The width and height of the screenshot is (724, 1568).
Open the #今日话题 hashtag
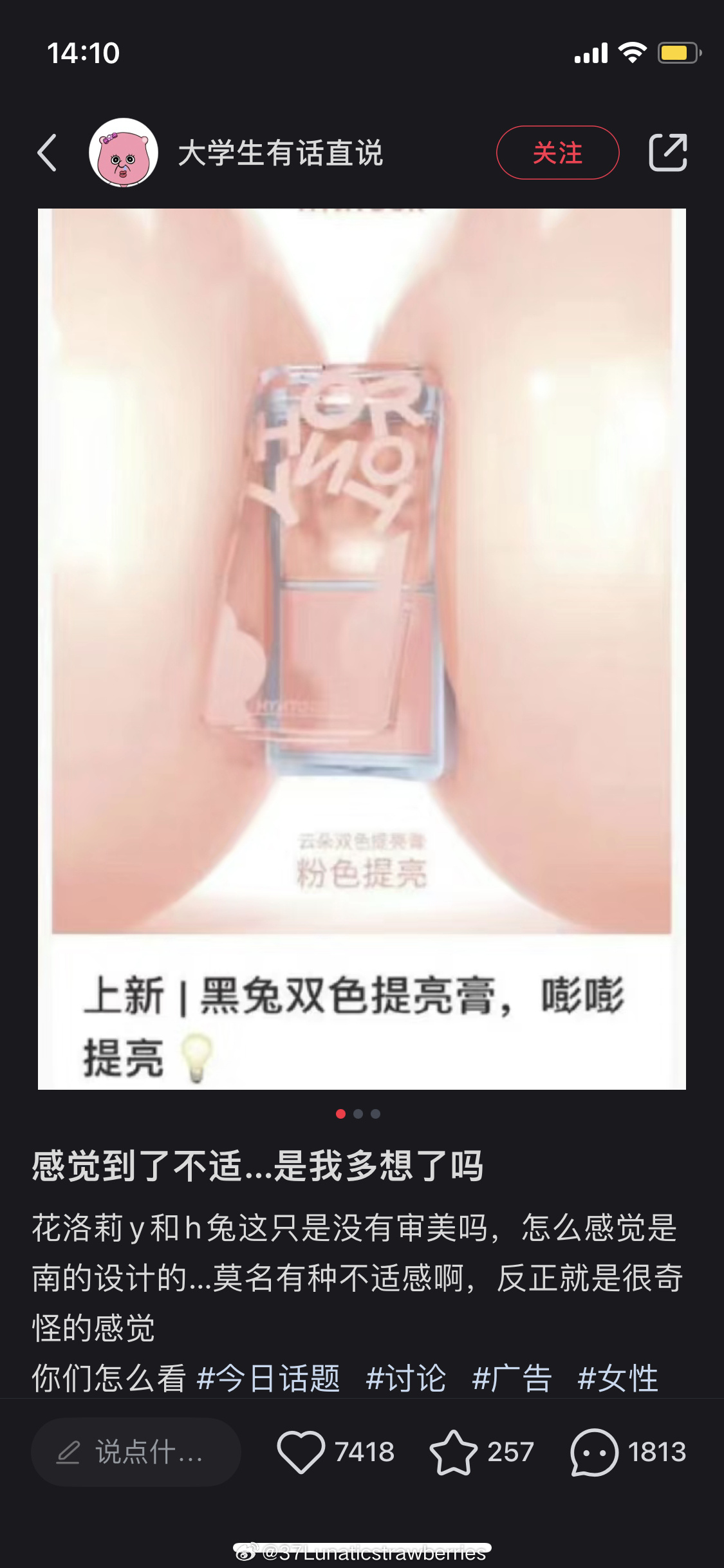(268, 1379)
